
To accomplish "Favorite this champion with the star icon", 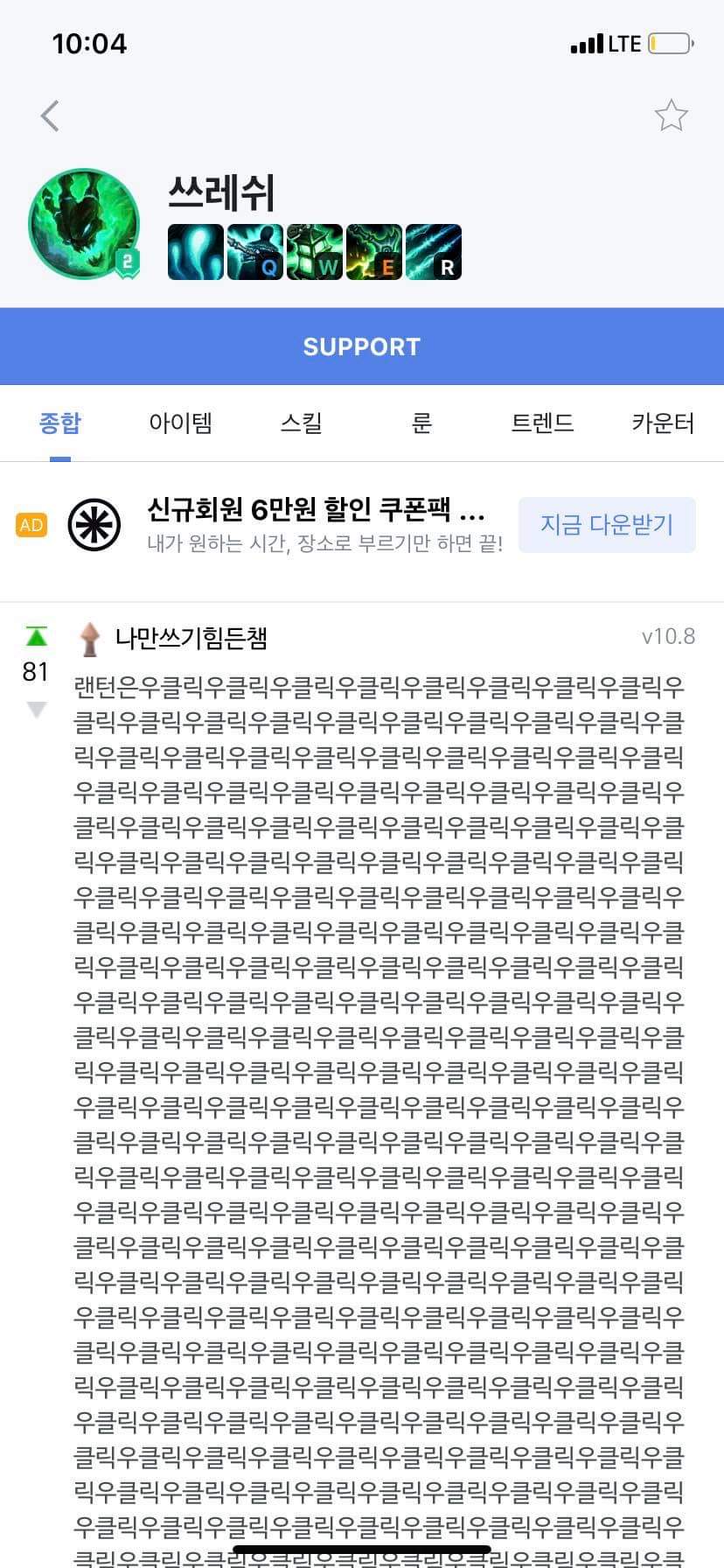I will [x=671, y=115].
